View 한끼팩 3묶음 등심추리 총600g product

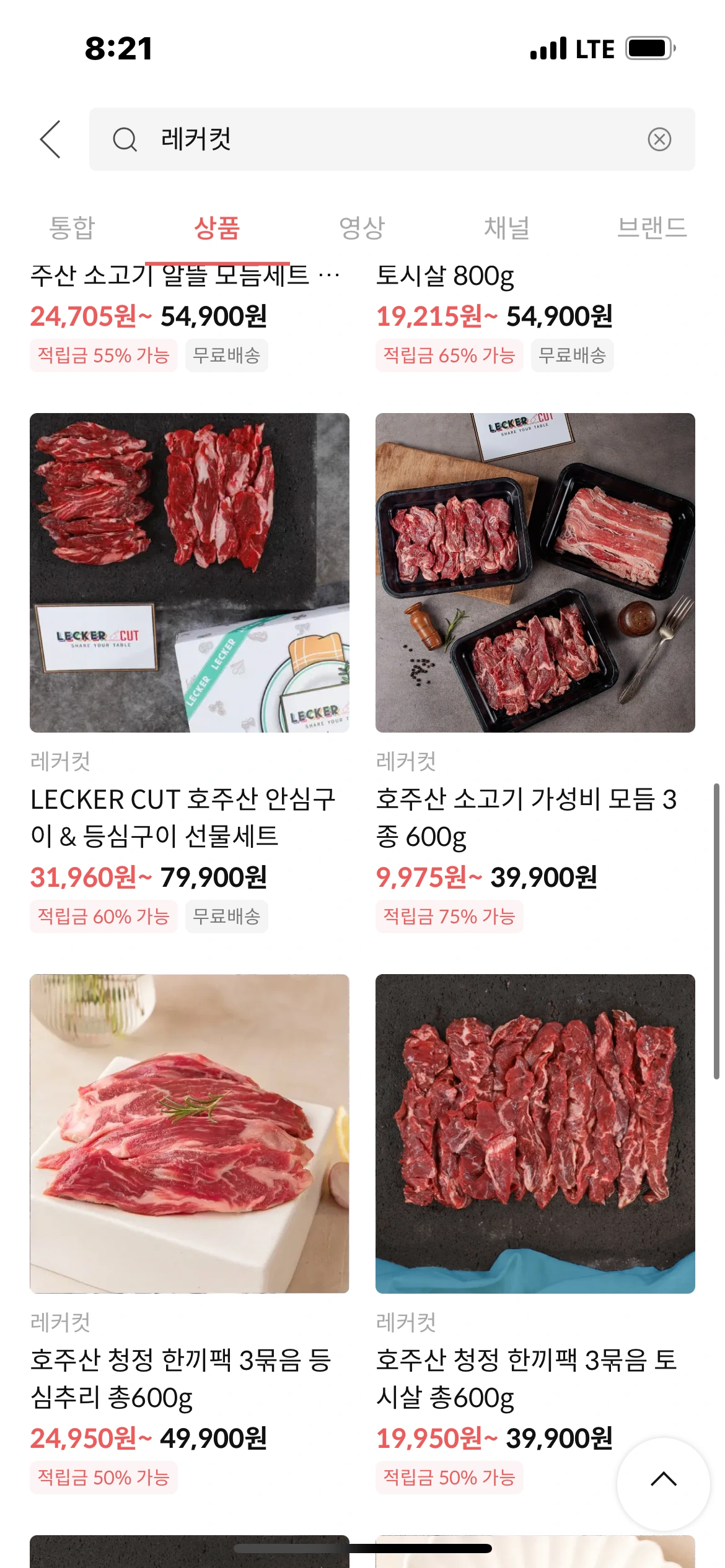coord(189,1133)
